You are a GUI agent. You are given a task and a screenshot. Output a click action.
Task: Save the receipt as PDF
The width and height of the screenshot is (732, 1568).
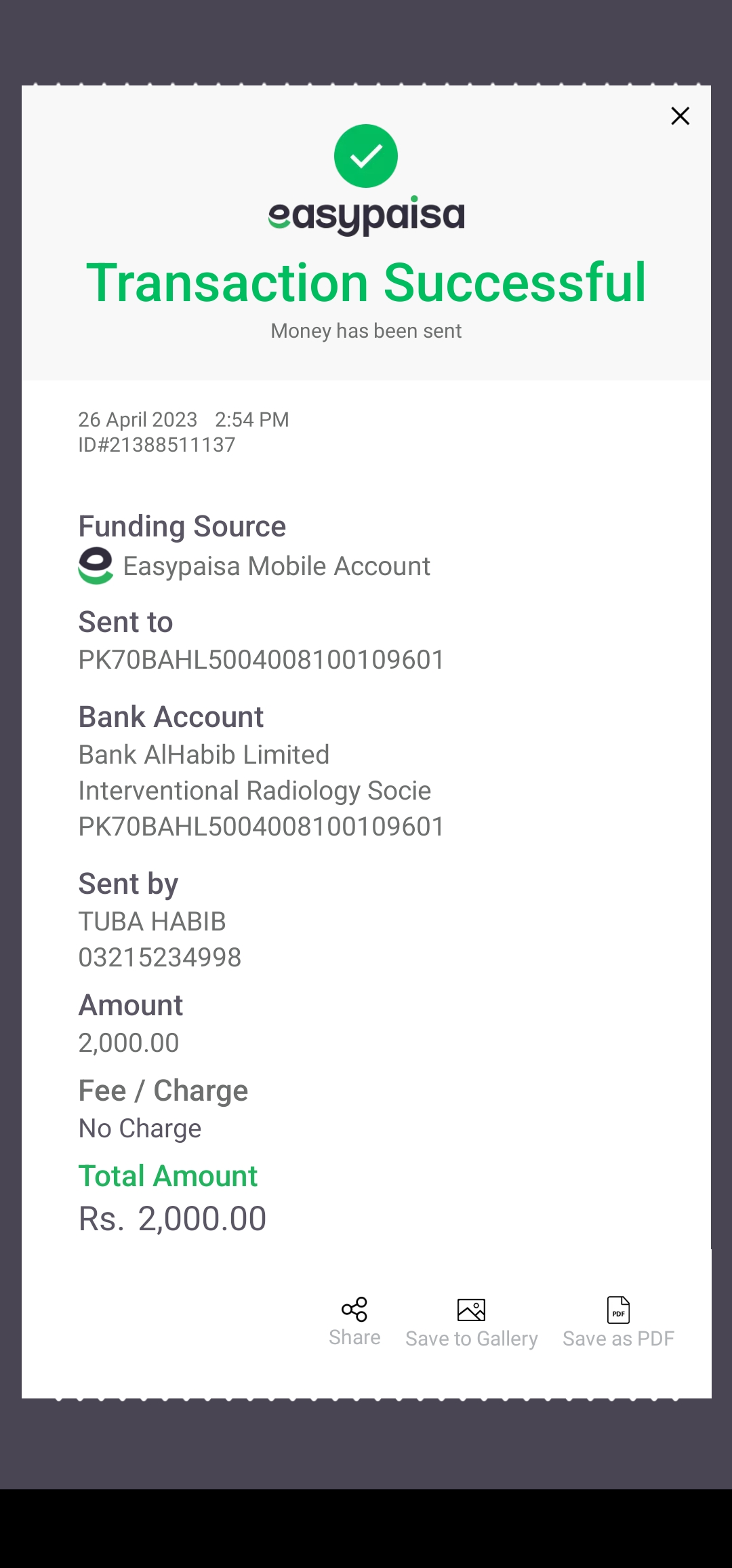point(618,1322)
